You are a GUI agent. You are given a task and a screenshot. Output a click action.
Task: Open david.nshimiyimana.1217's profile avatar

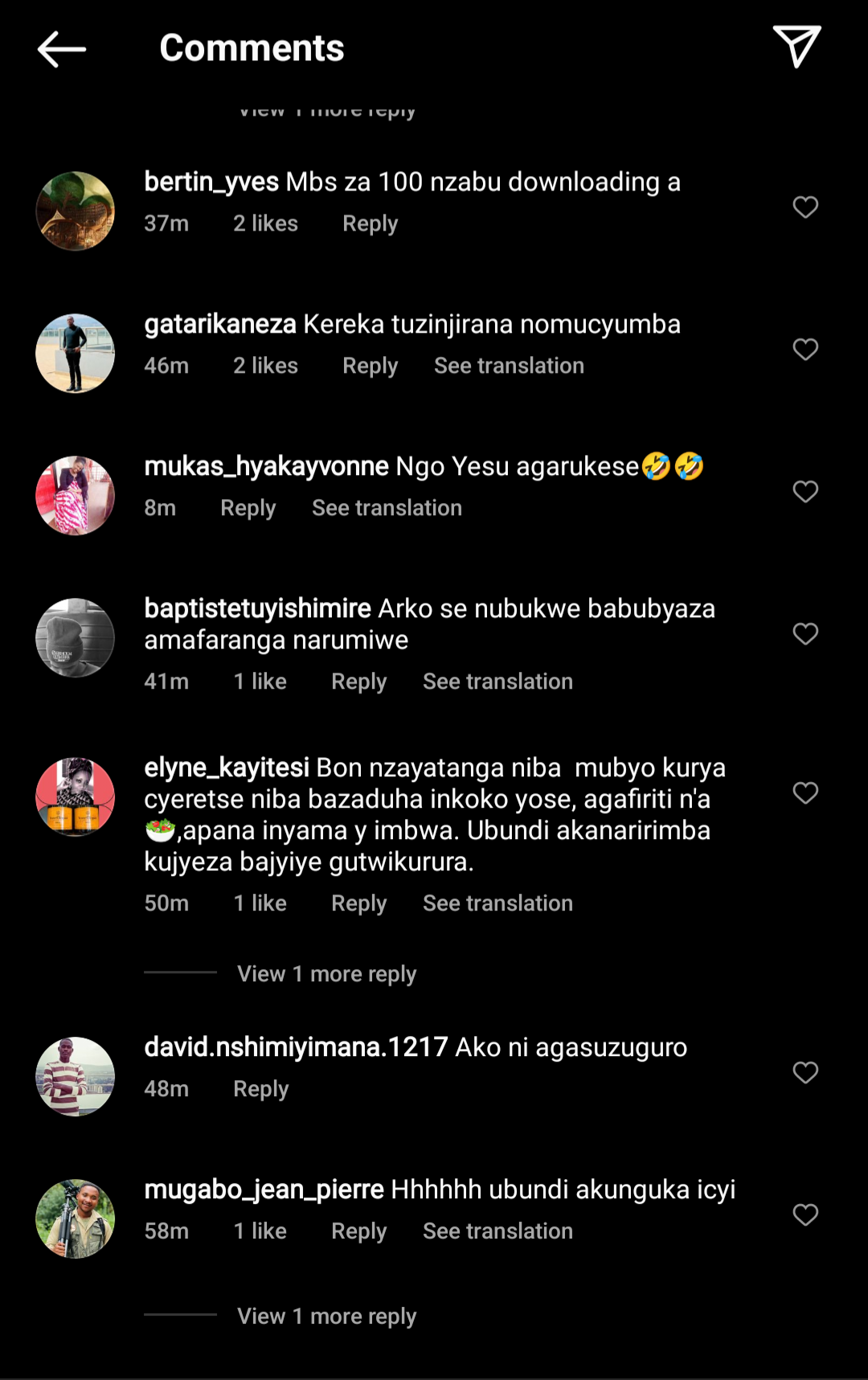(x=76, y=1076)
